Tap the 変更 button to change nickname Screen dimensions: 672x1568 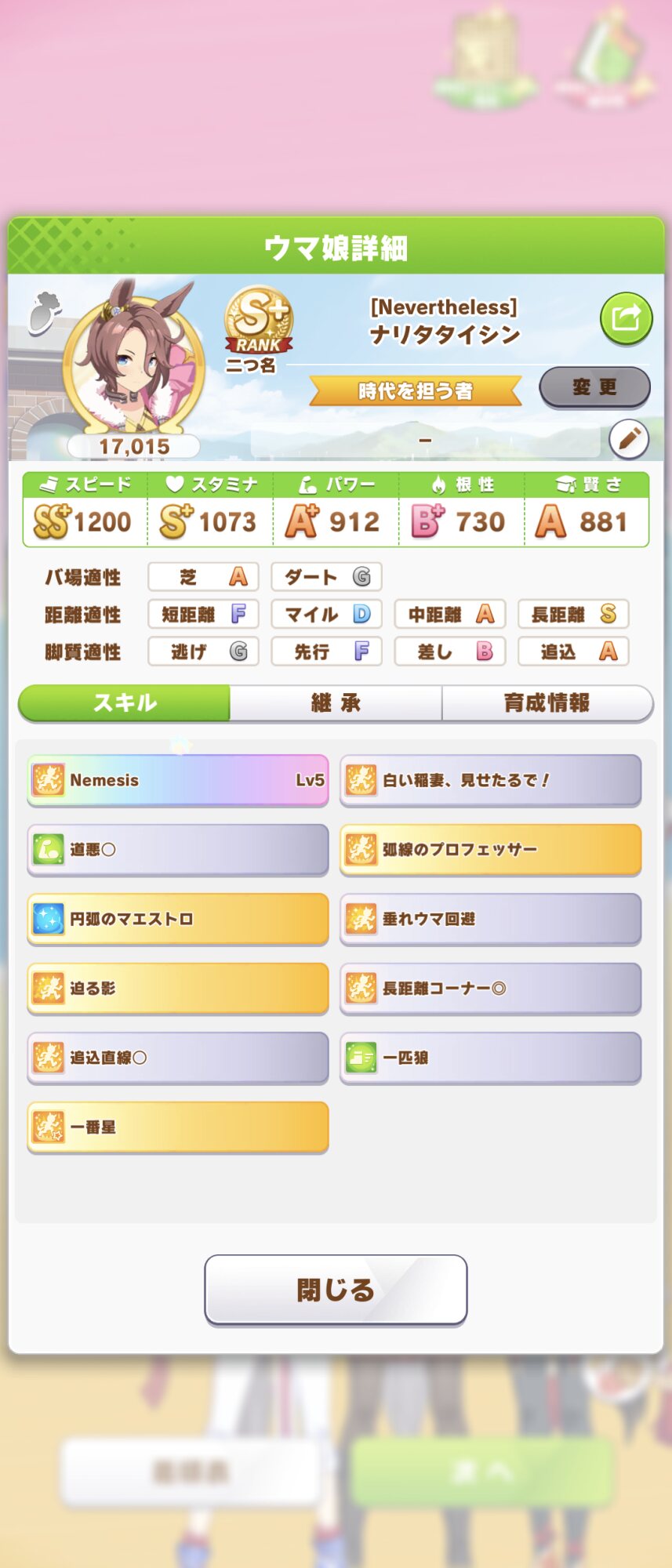tap(594, 387)
